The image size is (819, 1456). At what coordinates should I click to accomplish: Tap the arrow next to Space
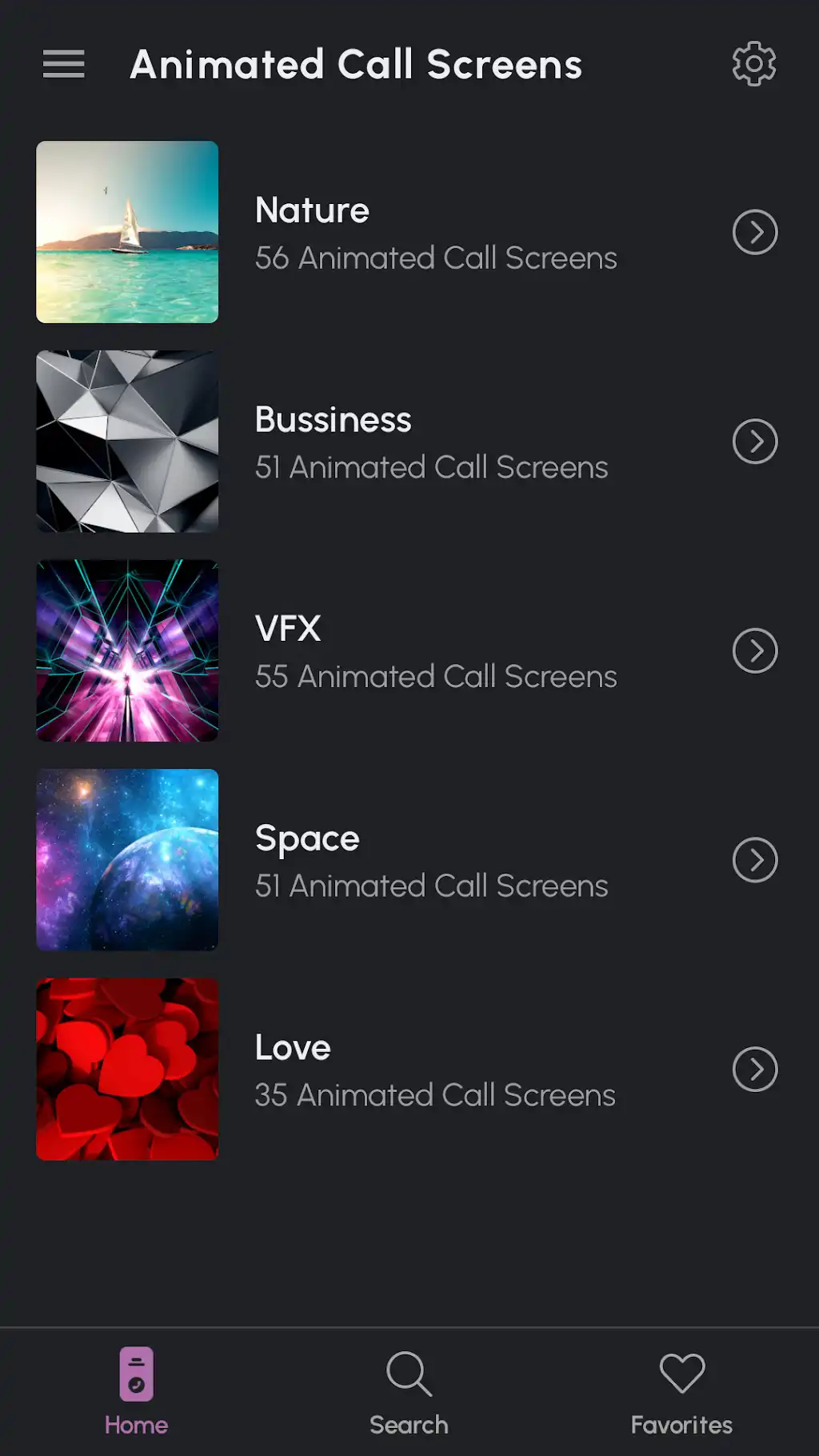tap(755, 860)
